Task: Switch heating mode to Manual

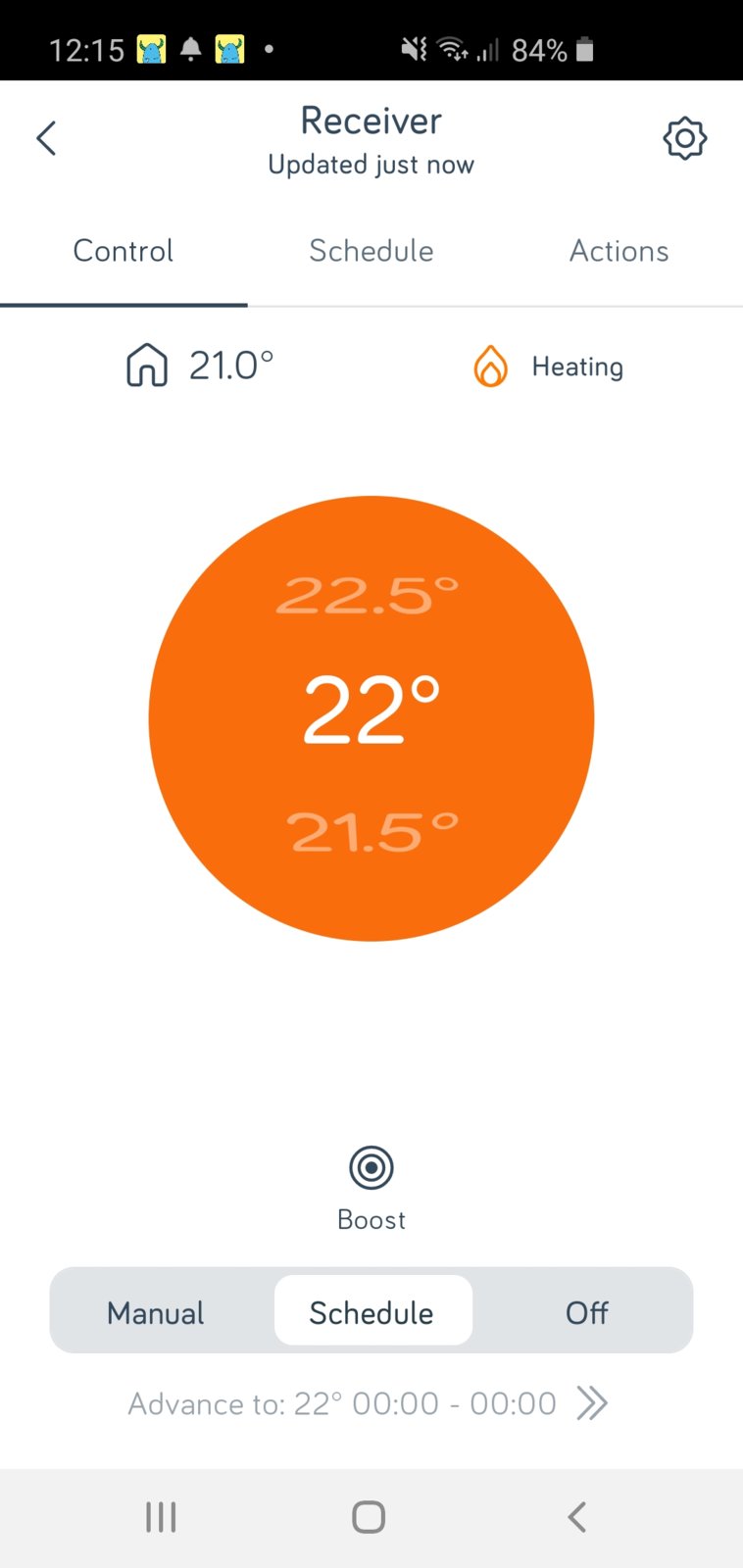Action: click(156, 1312)
